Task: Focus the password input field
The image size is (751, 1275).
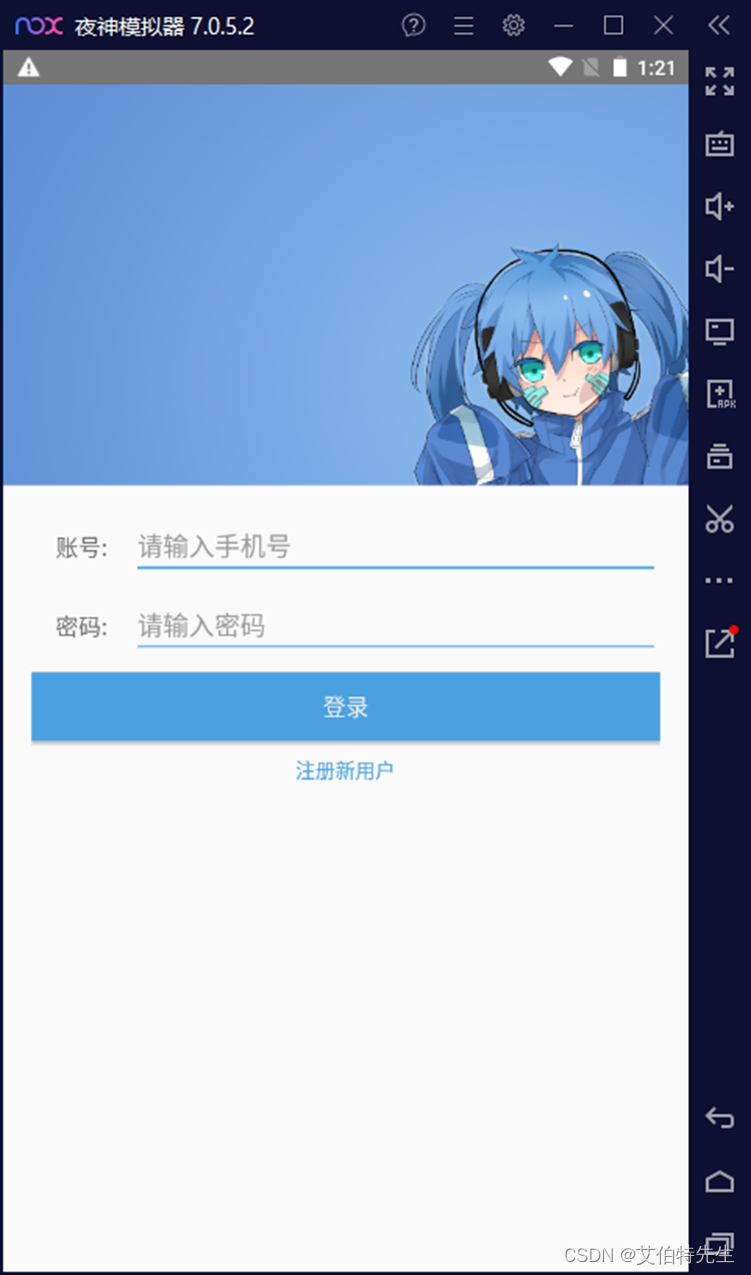Action: [x=395, y=627]
